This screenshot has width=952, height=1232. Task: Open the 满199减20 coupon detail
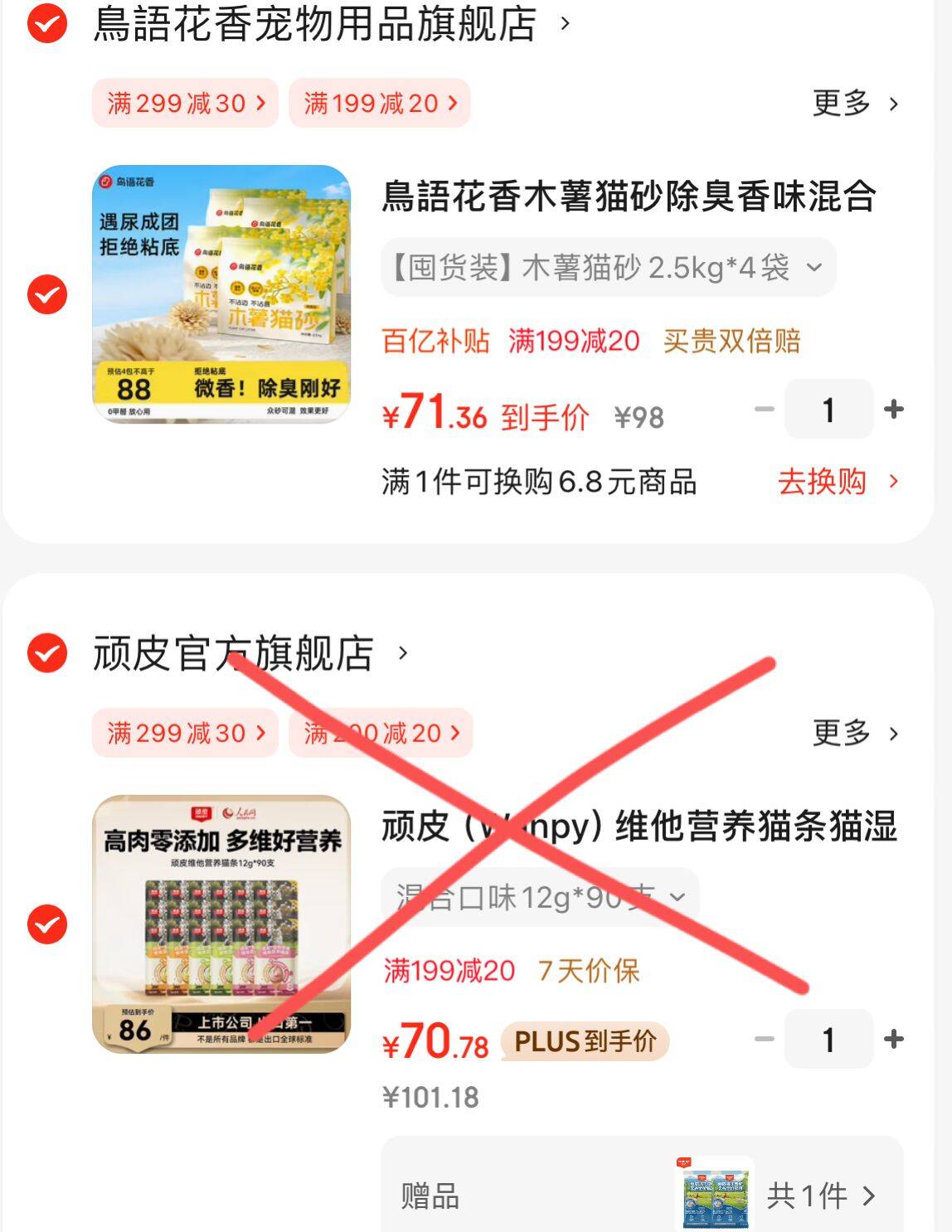point(380,102)
